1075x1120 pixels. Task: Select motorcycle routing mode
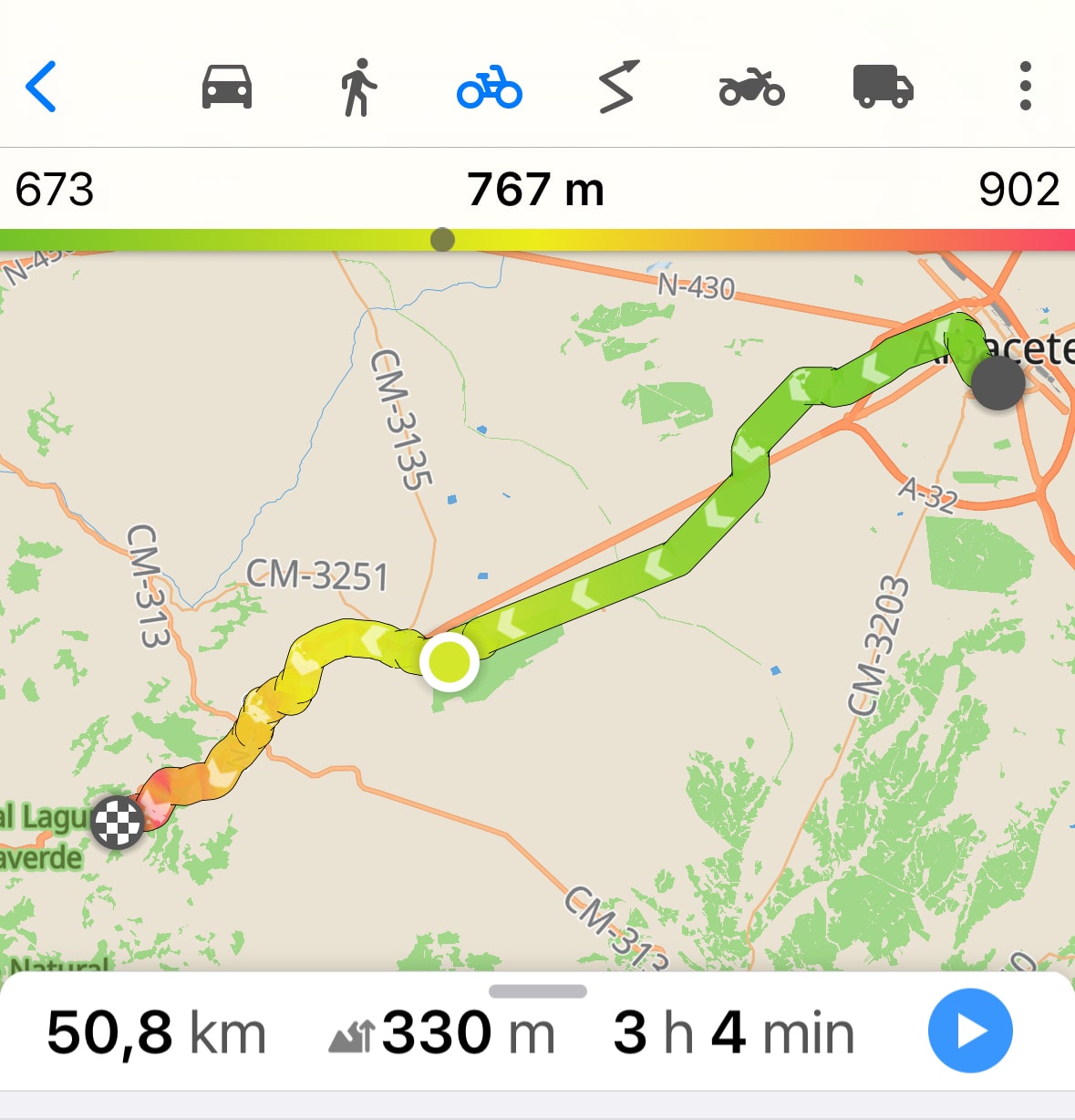tap(751, 88)
